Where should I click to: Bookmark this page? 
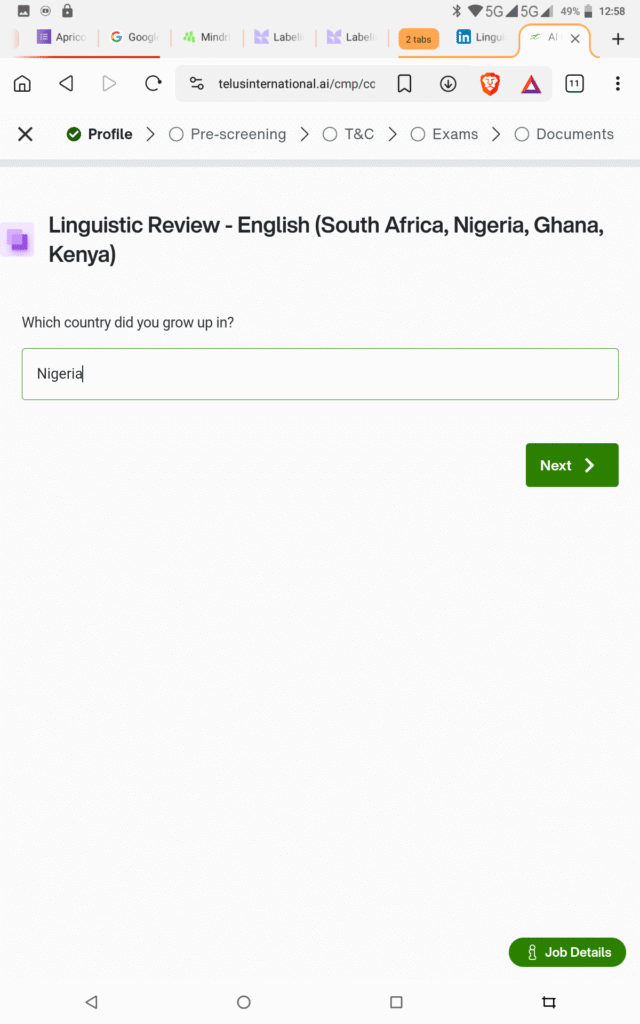click(404, 84)
